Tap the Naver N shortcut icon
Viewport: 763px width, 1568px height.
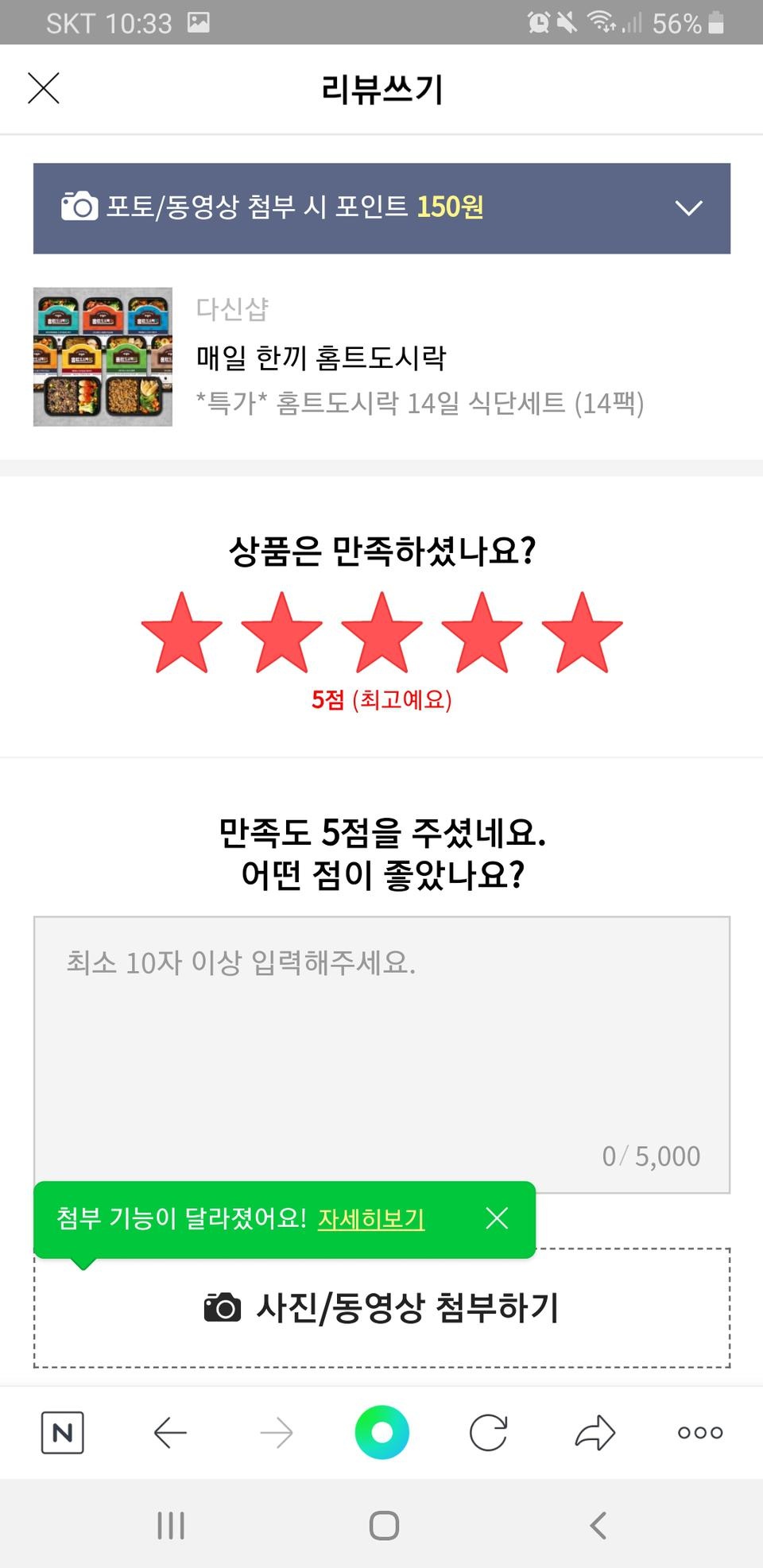coord(63,1434)
